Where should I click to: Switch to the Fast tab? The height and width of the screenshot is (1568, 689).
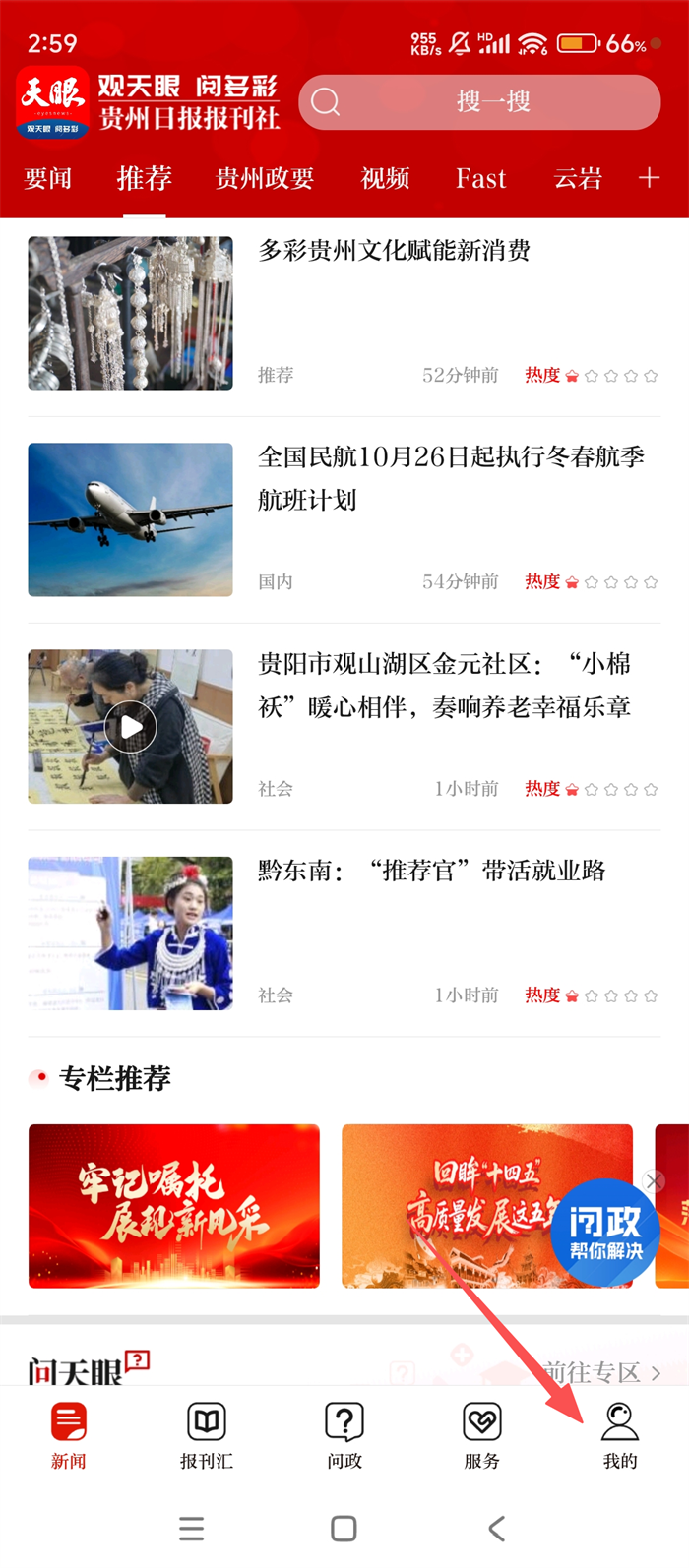point(480,178)
